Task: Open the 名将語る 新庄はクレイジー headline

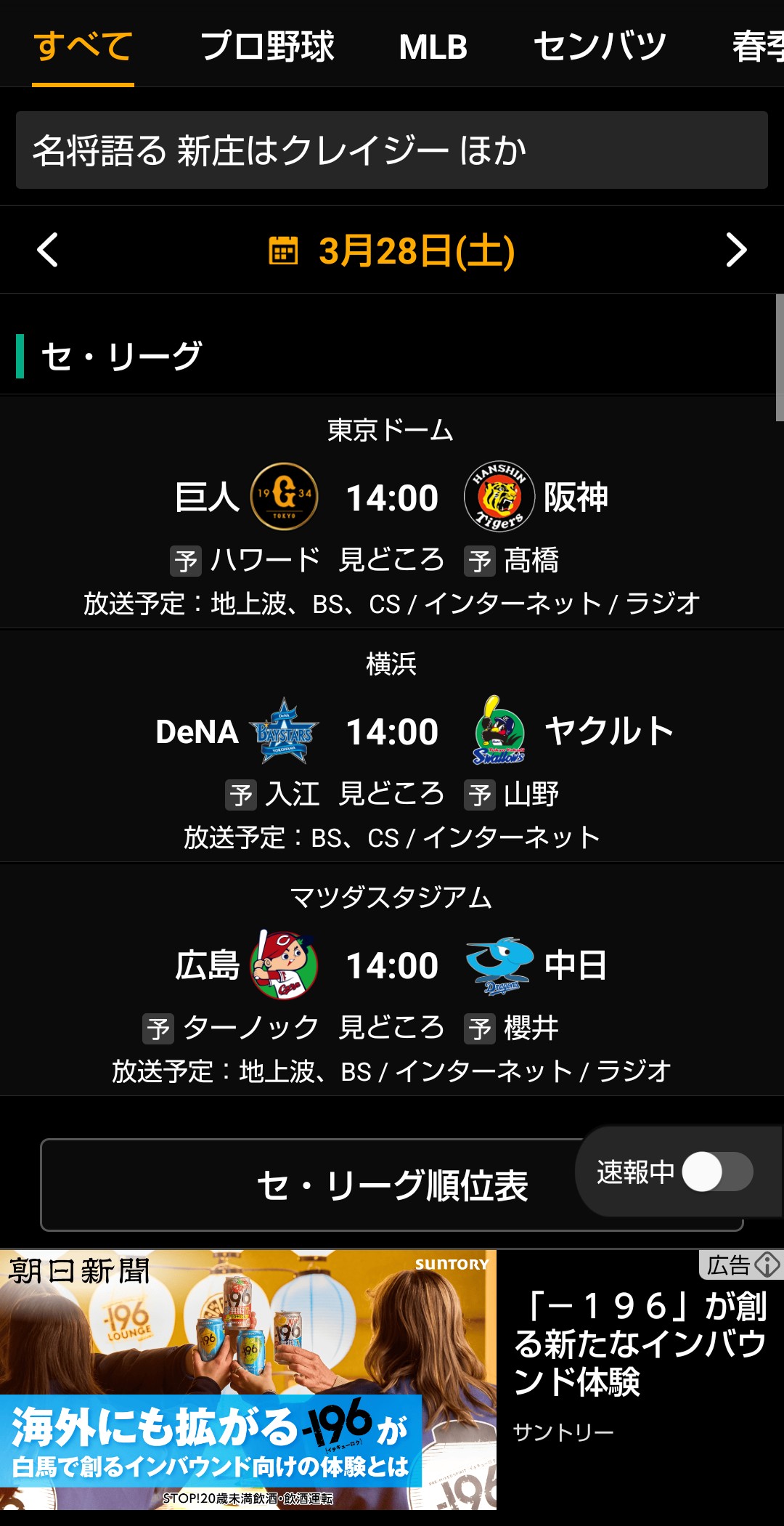Action: pos(391,150)
